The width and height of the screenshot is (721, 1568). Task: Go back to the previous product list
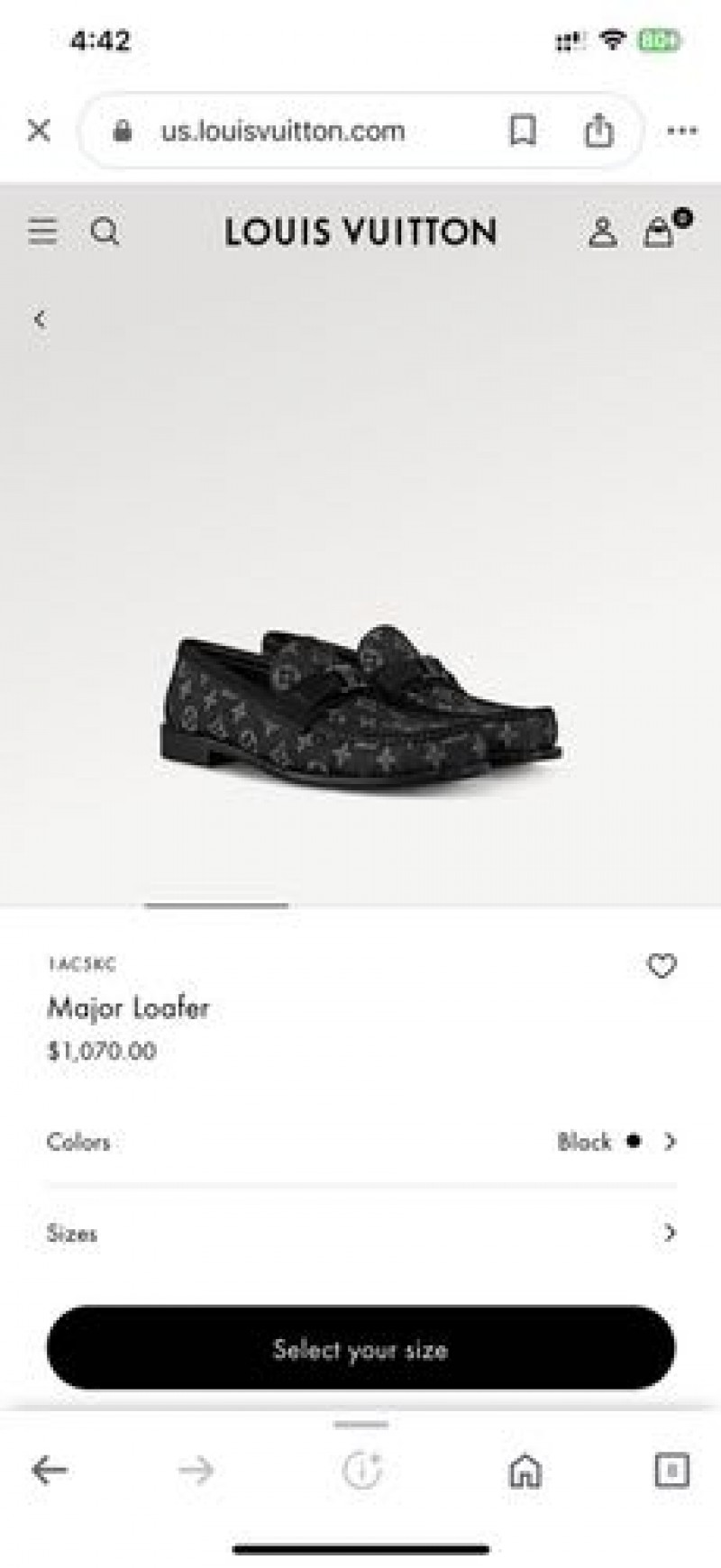click(40, 319)
